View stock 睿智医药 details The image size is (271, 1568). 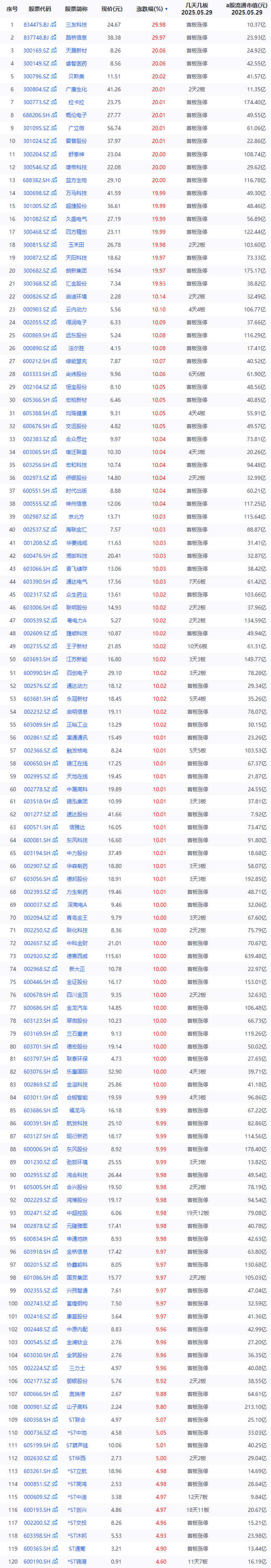coord(76,64)
